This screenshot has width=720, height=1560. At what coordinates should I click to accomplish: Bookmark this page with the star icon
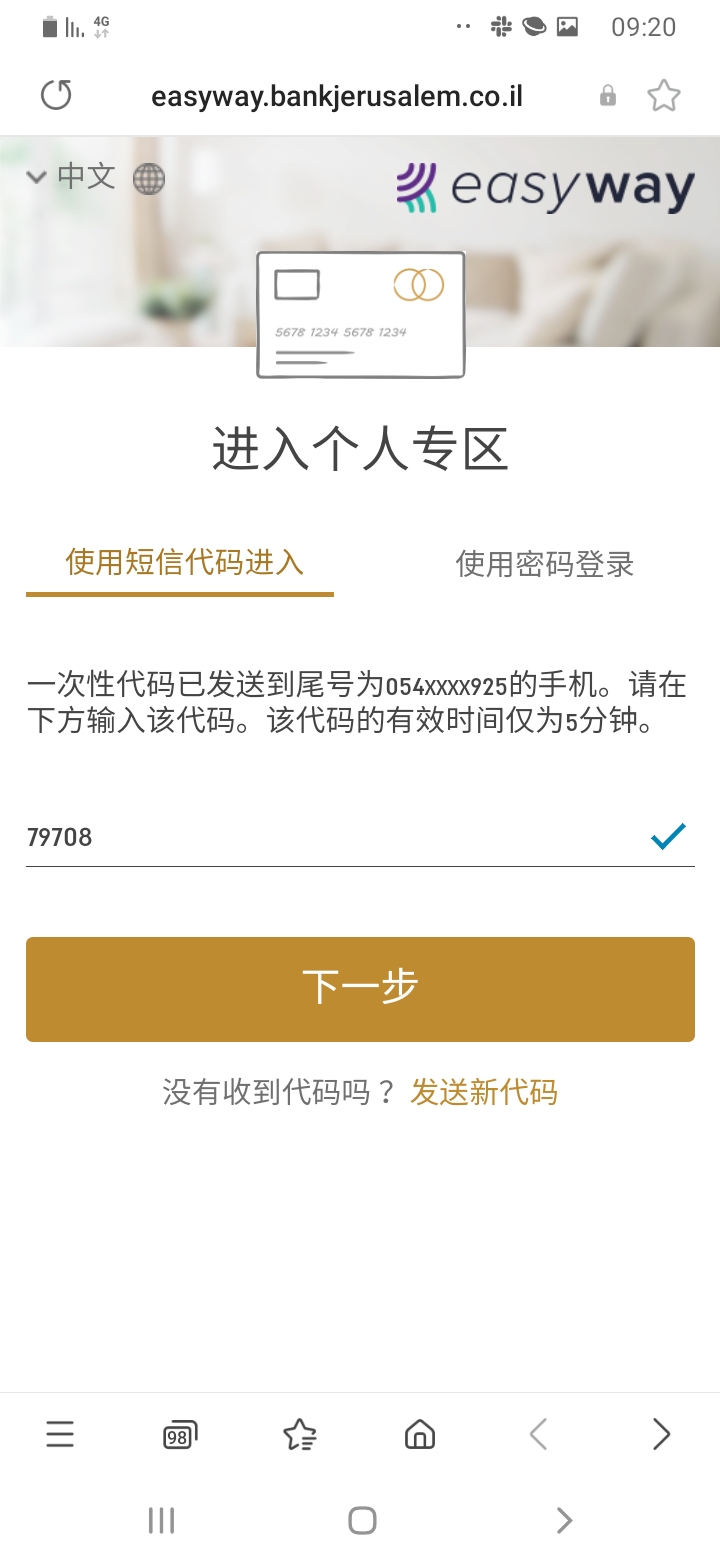click(x=663, y=96)
